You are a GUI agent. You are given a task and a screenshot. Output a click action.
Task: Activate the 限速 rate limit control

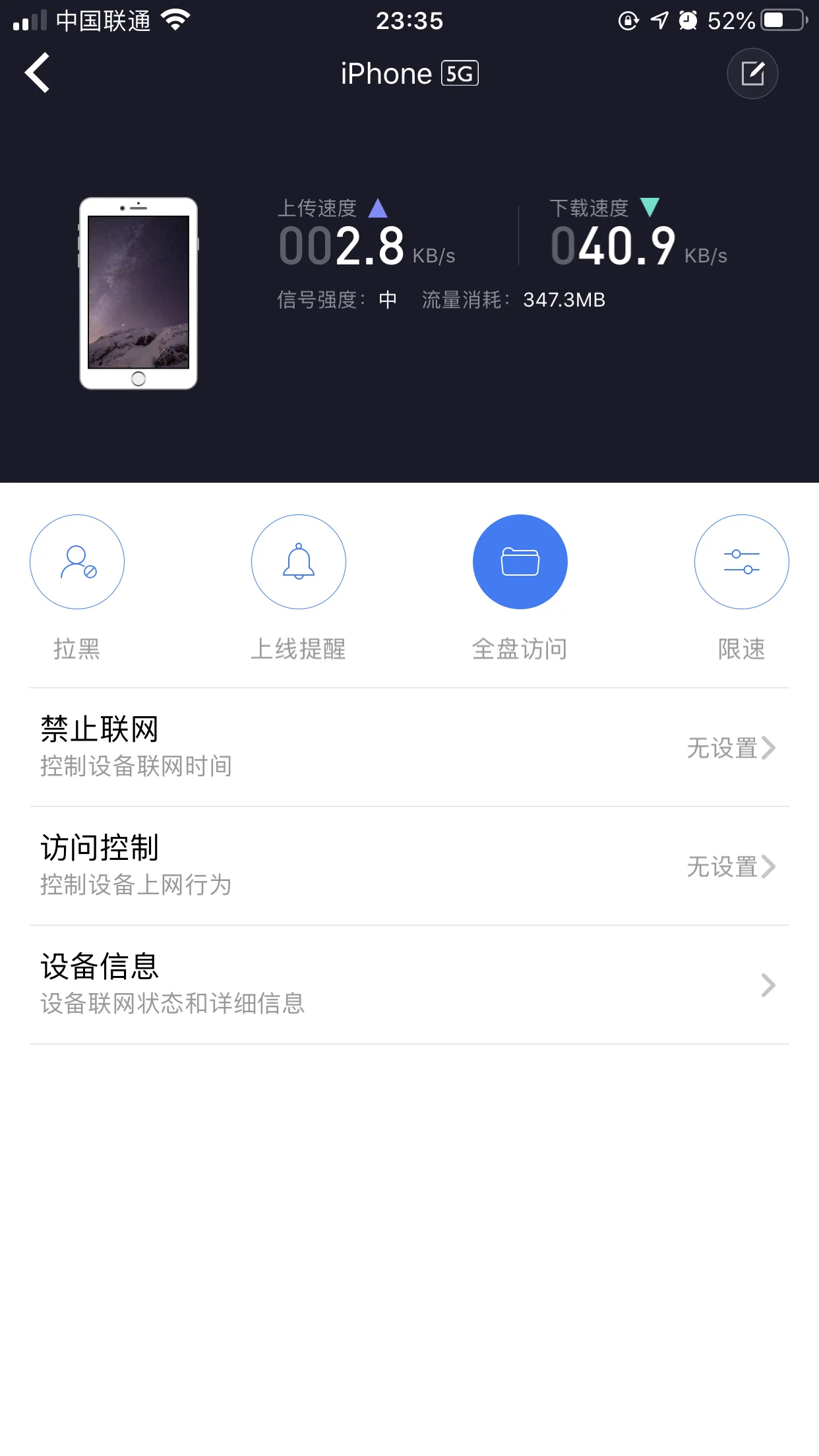[x=741, y=562]
